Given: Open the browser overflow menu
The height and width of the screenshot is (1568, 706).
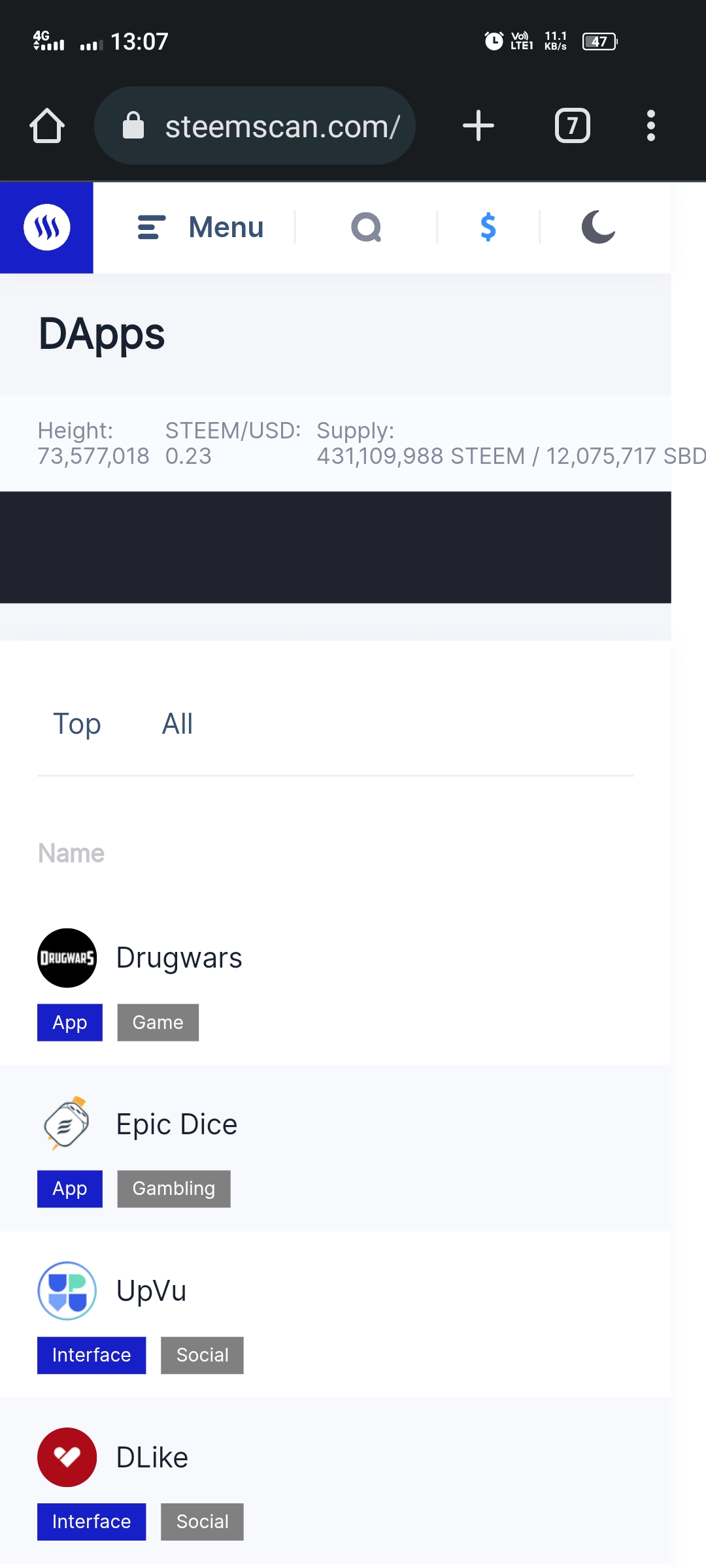Looking at the screenshot, I should [650, 125].
